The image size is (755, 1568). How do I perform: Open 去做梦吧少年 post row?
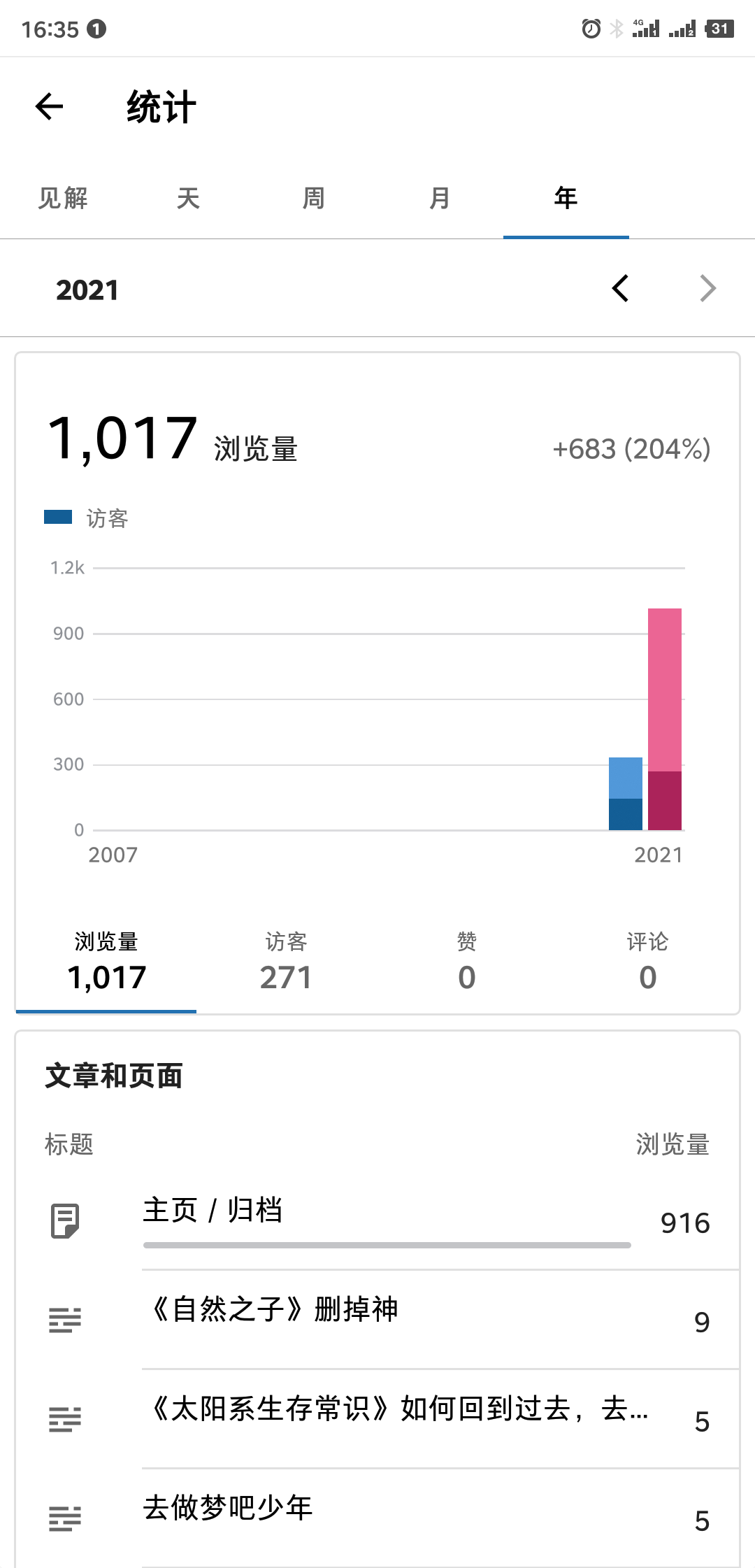377,1519
